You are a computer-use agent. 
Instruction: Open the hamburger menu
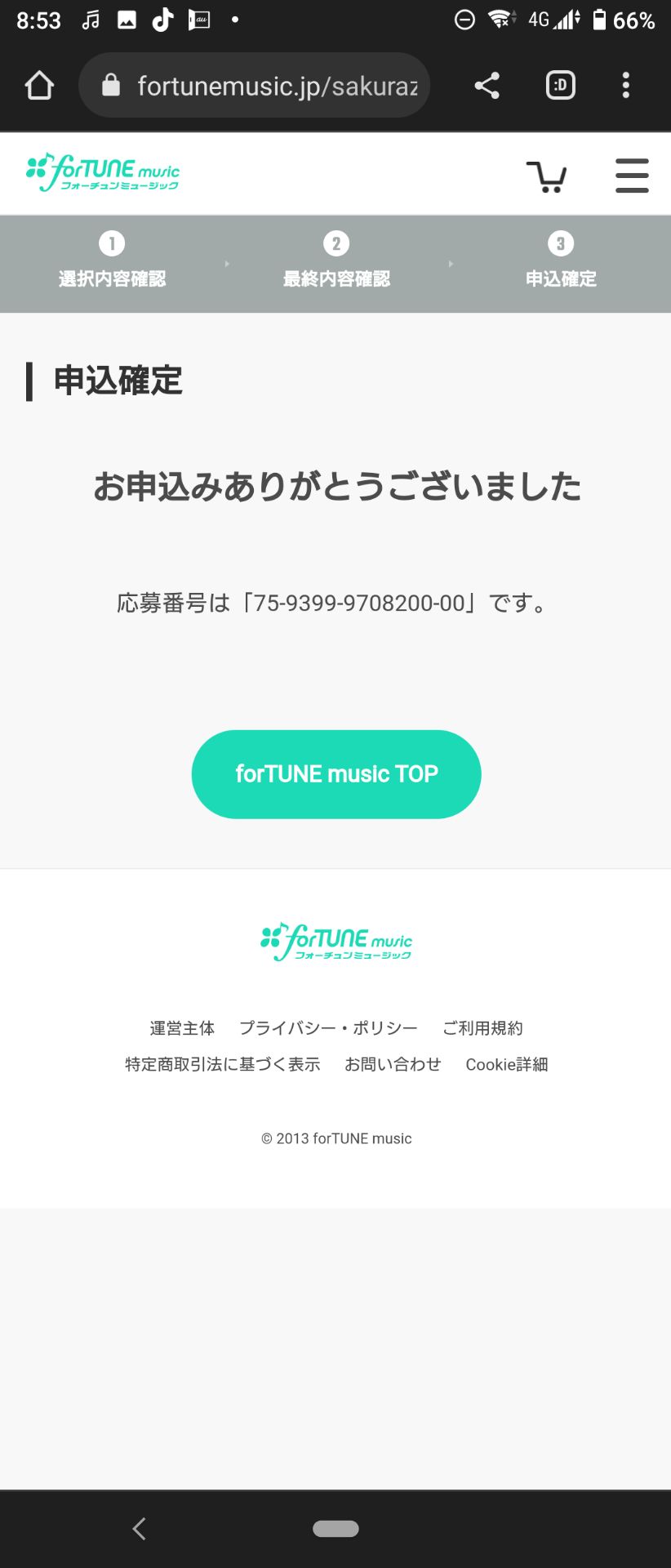pyautogui.click(x=632, y=176)
